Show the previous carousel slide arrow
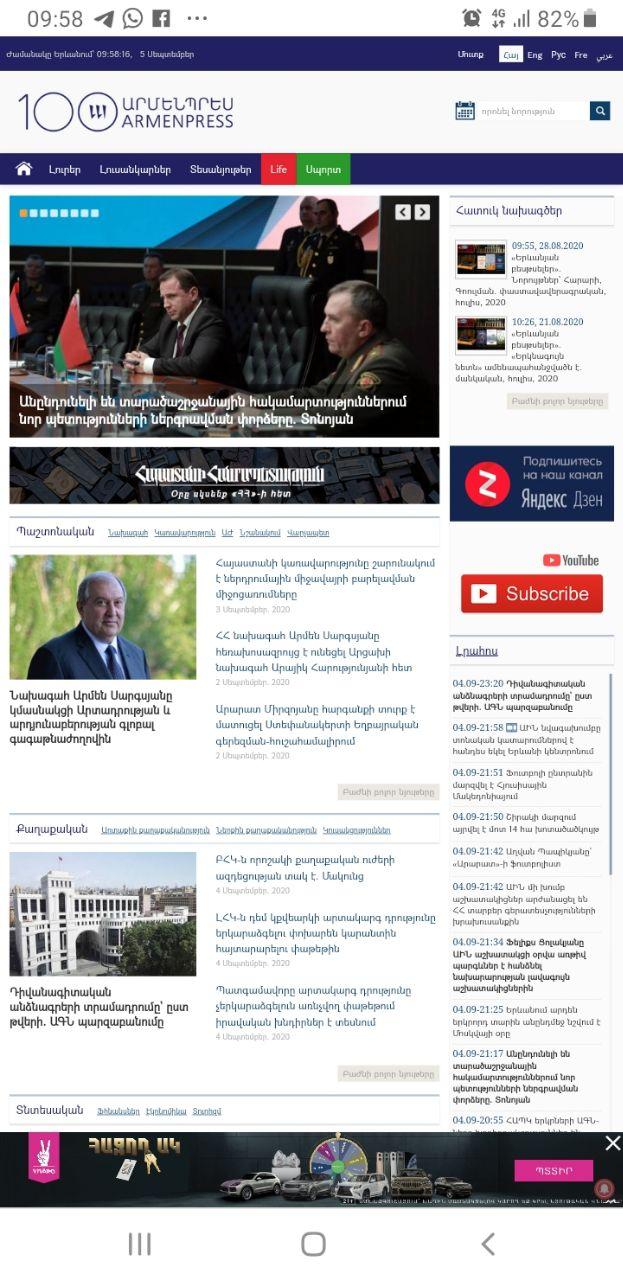623x1280 pixels. (x=403, y=212)
